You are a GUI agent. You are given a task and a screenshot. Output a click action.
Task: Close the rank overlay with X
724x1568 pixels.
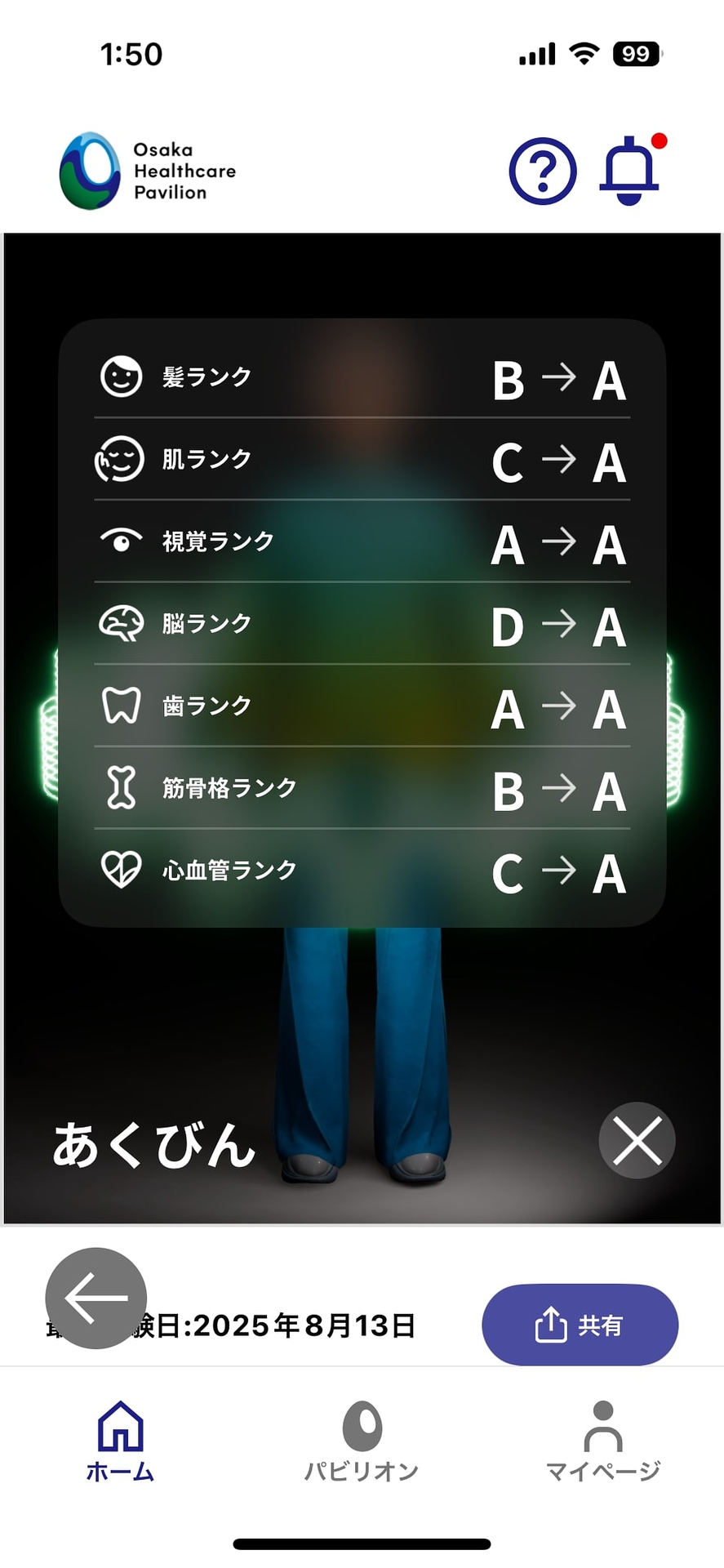pos(637,1140)
